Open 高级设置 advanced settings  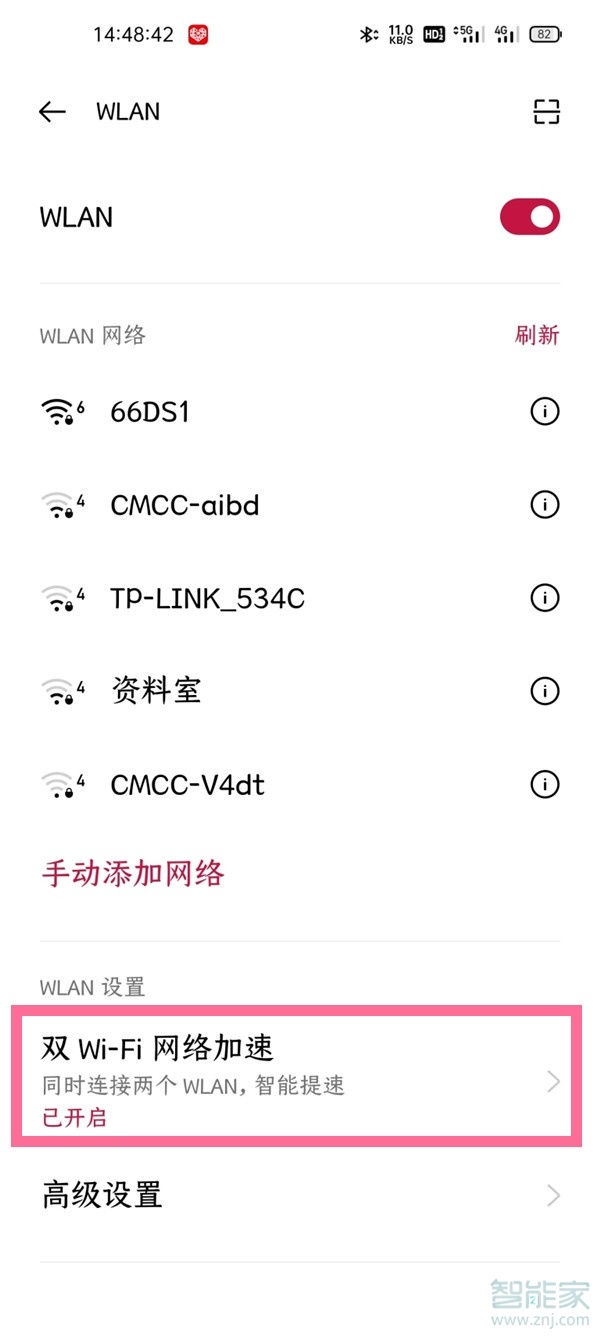290,1195
